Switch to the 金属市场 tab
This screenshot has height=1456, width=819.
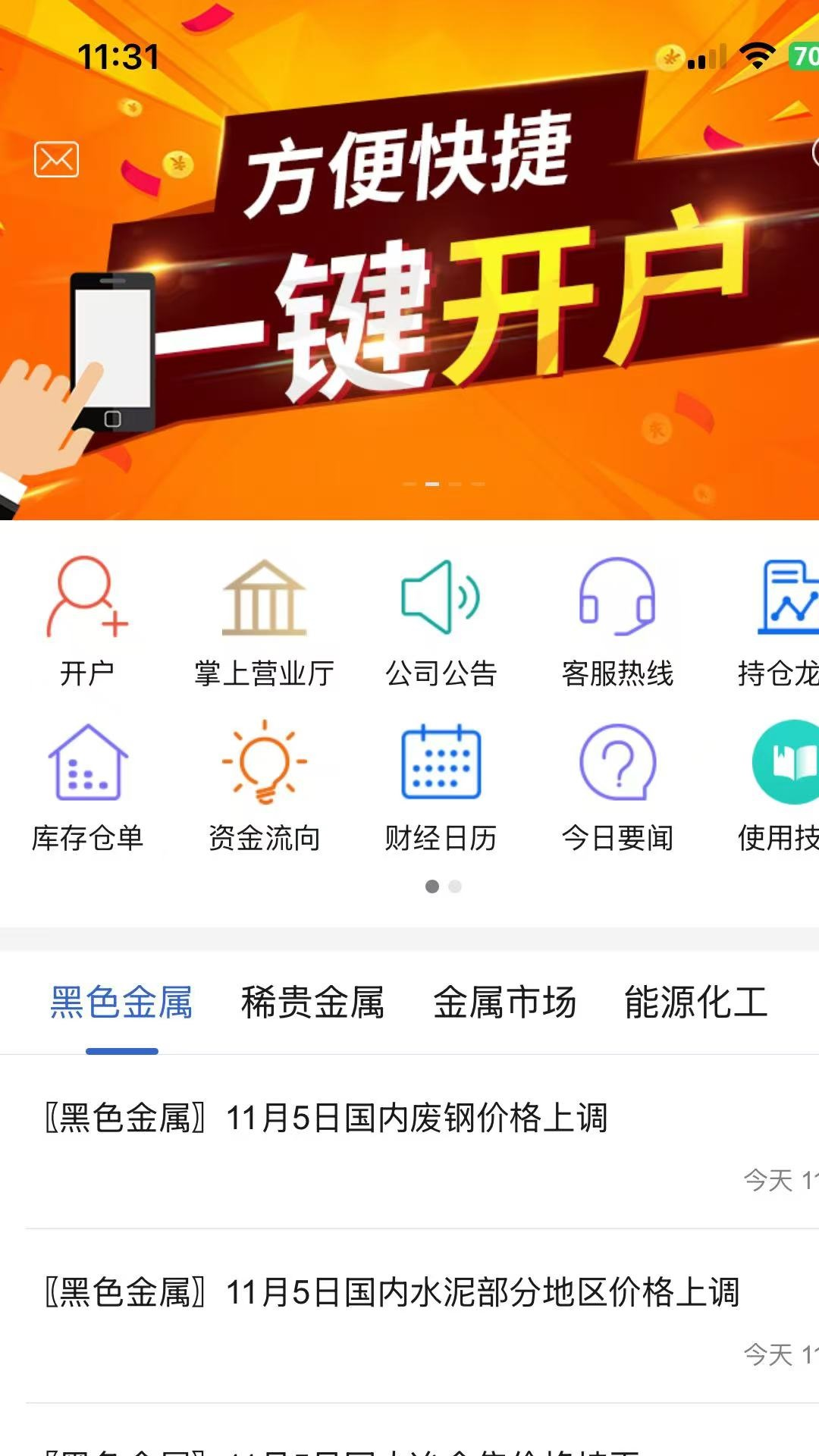(x=504, y=1003)
